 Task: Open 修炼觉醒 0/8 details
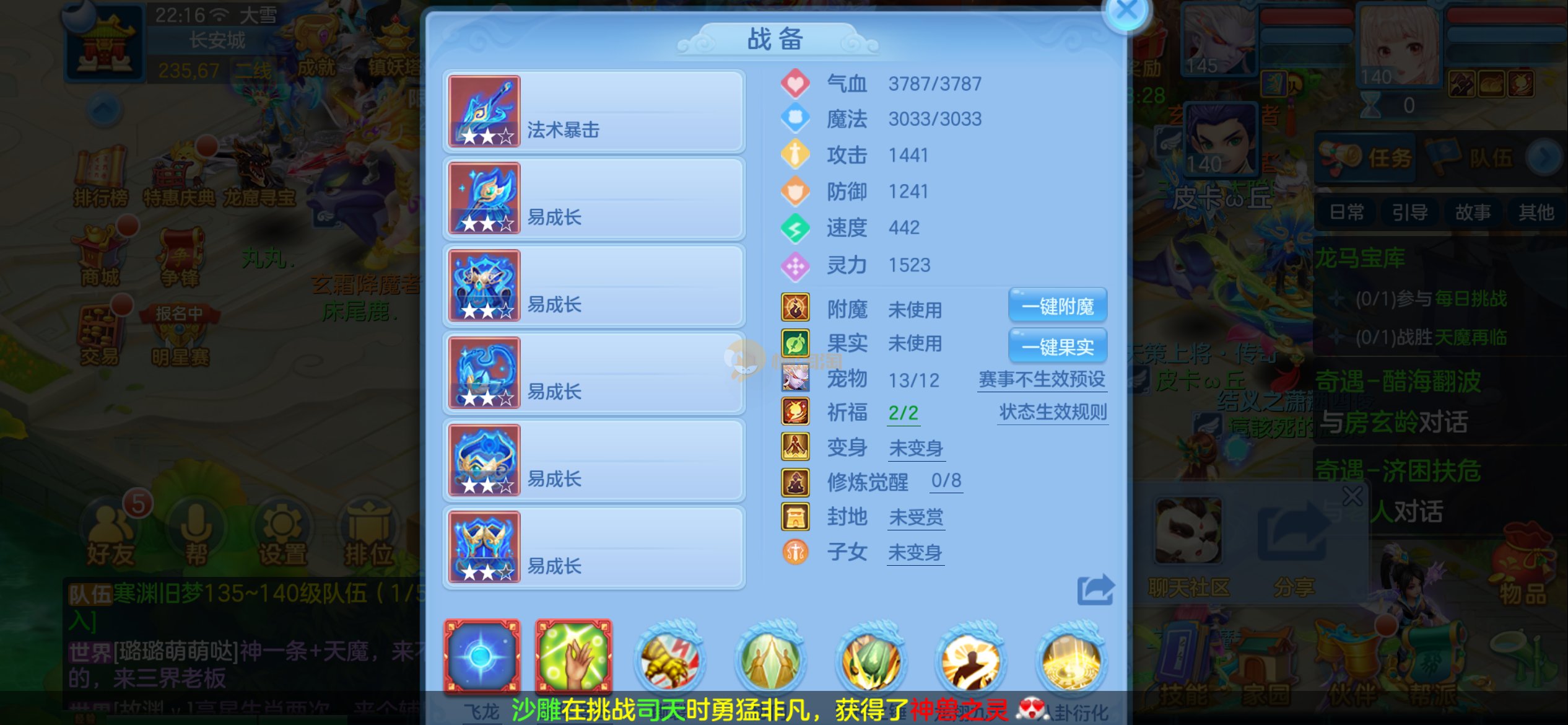coord(946,481)
